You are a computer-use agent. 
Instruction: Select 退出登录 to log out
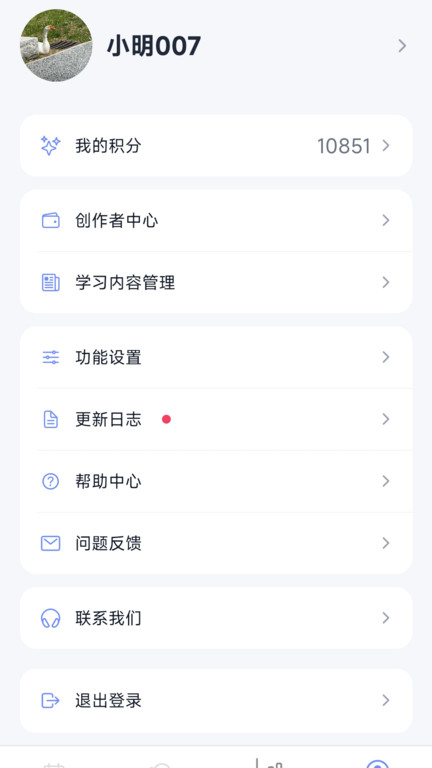[x=216, y=700]
